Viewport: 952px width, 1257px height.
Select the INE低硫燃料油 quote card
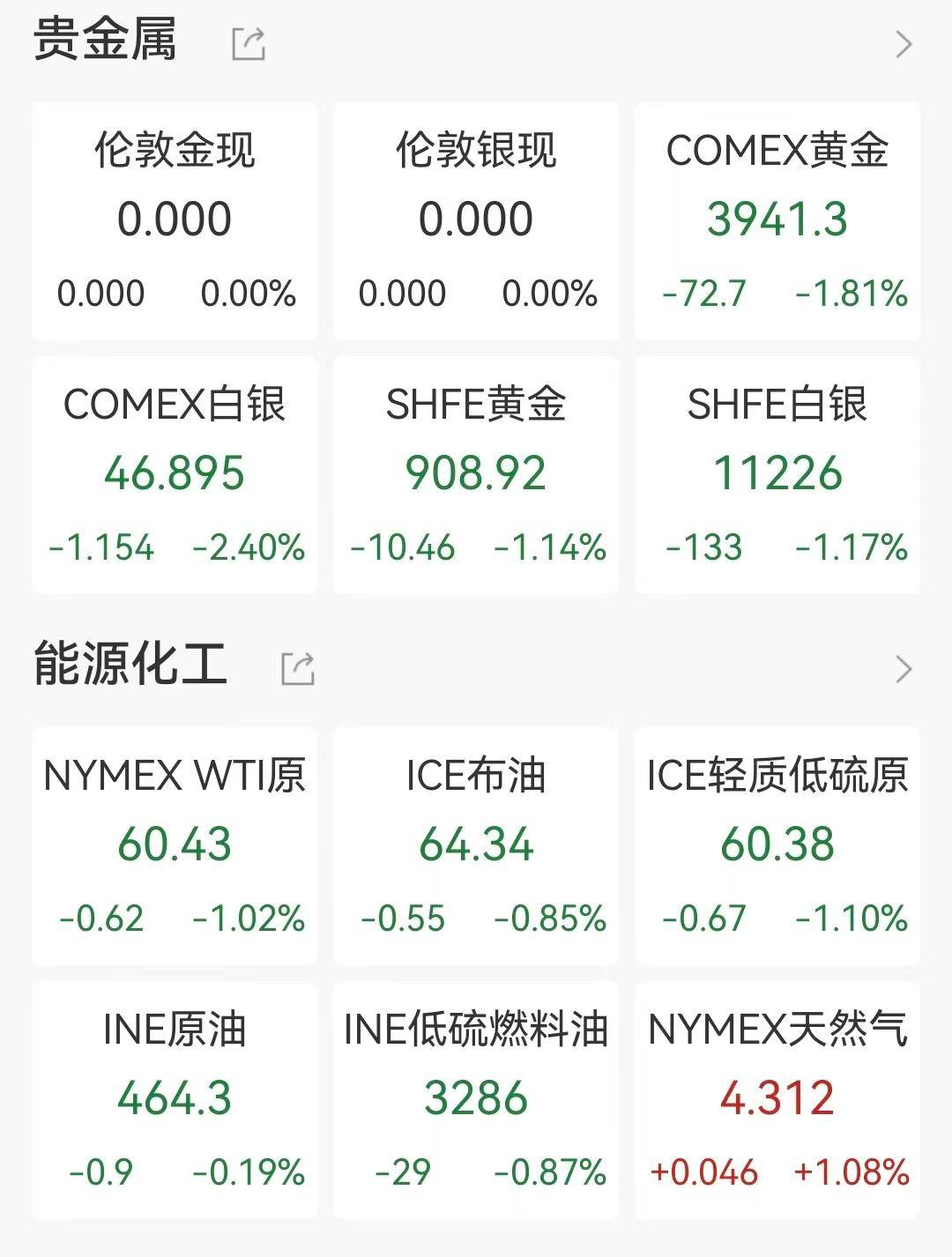[475, 1093]
